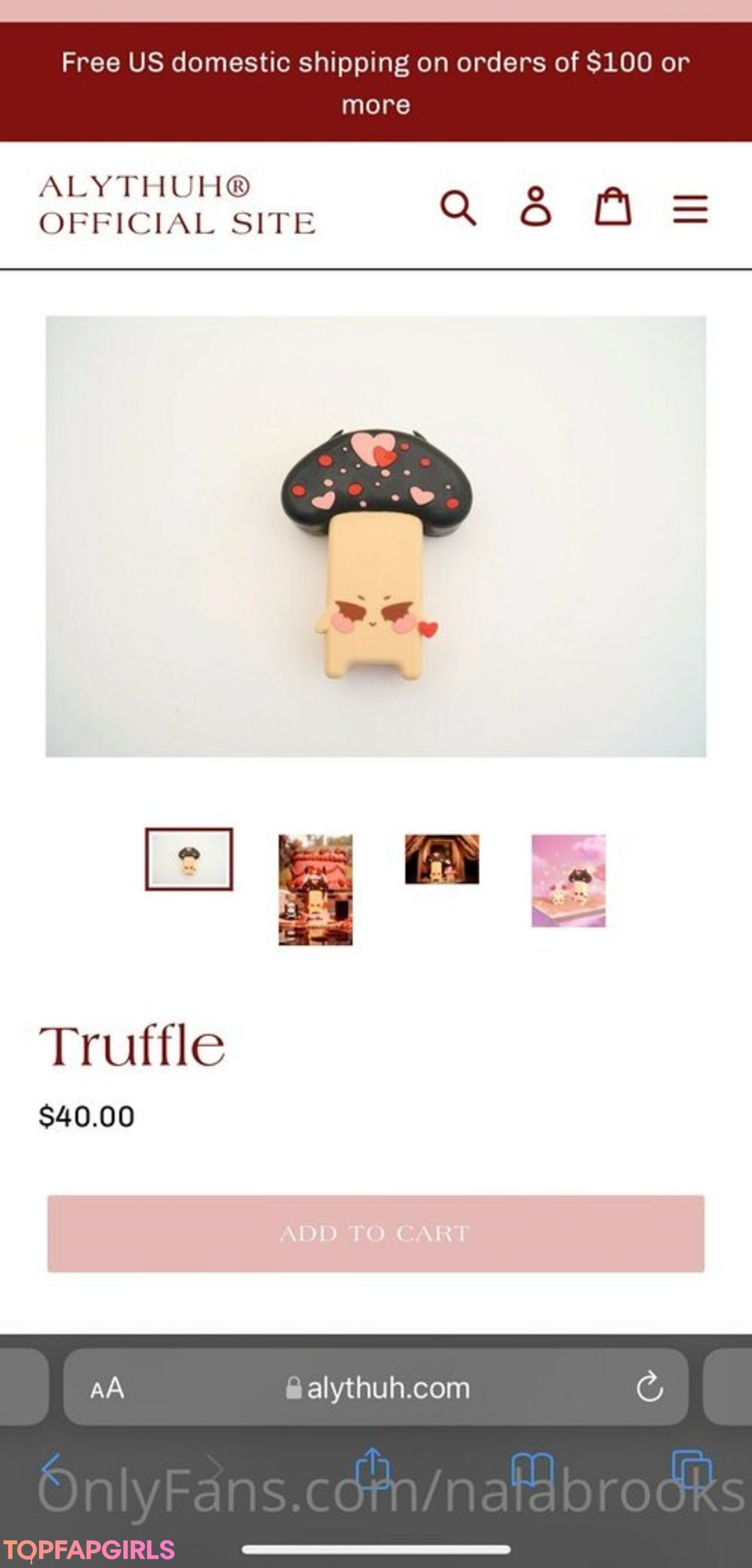Screen dimensions: 752x1568
Task: Select the pink background thumbnail
Action: pos(568,880)
